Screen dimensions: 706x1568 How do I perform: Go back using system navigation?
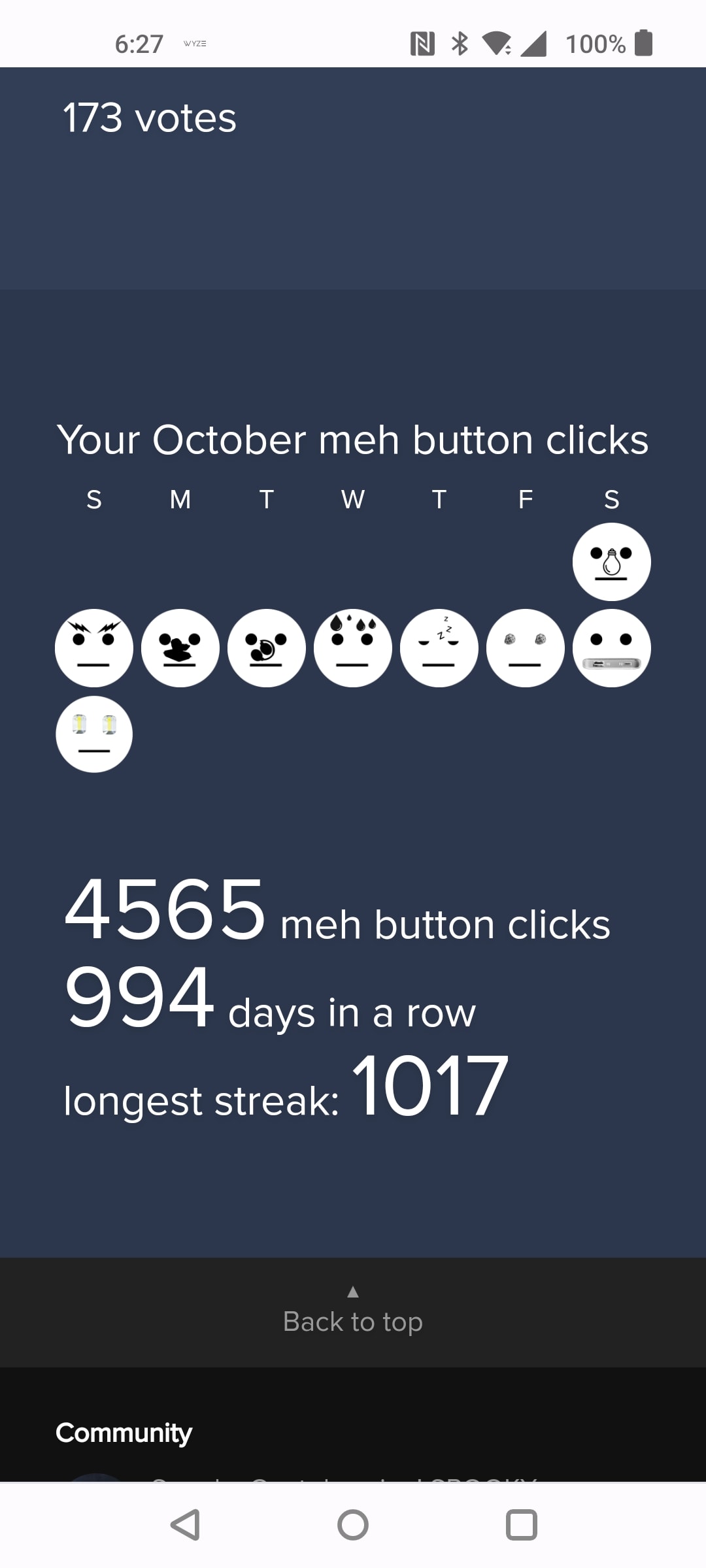point(185,1525)
